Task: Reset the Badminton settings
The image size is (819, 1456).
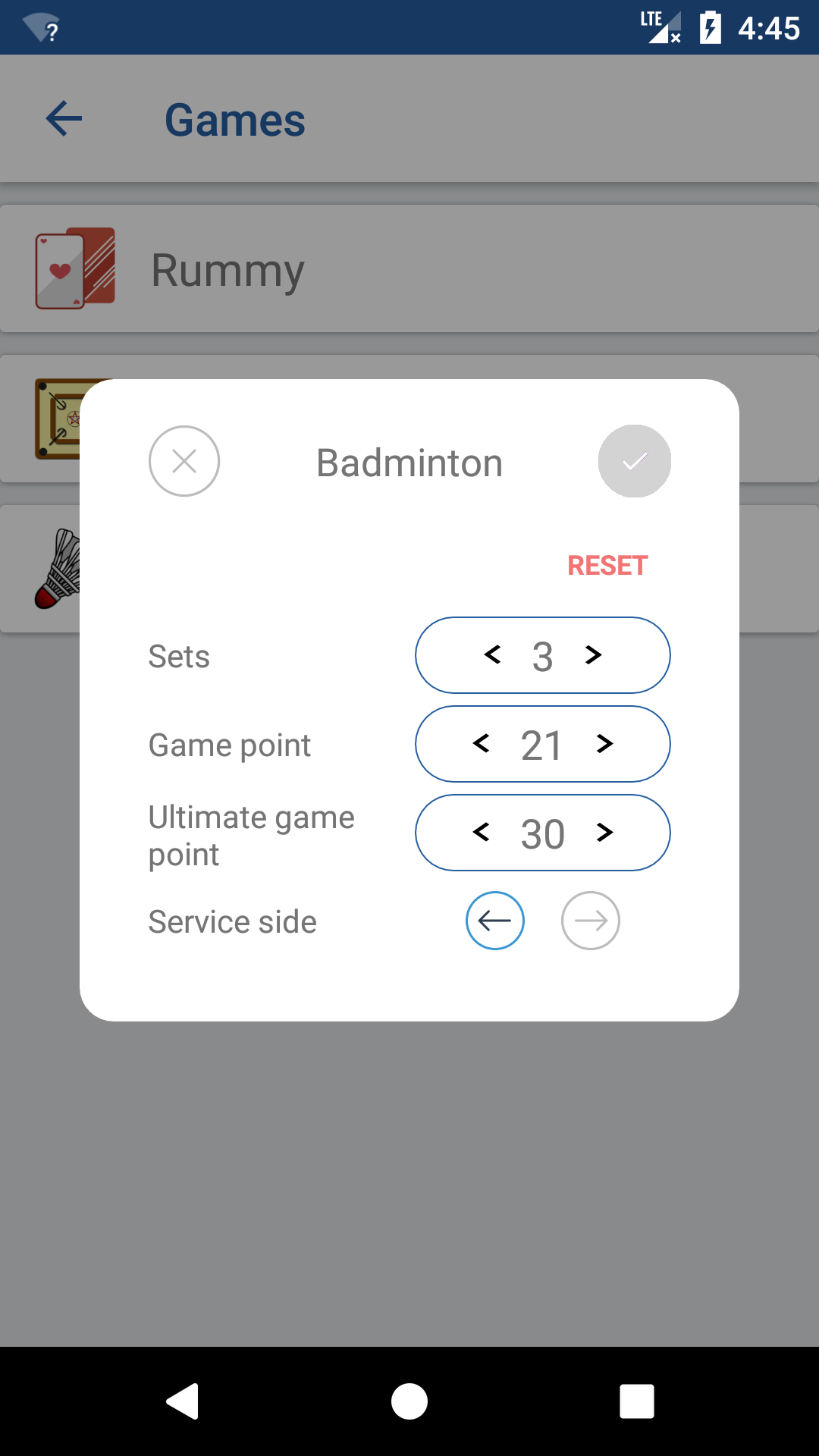Action: [x=607, y=566]
